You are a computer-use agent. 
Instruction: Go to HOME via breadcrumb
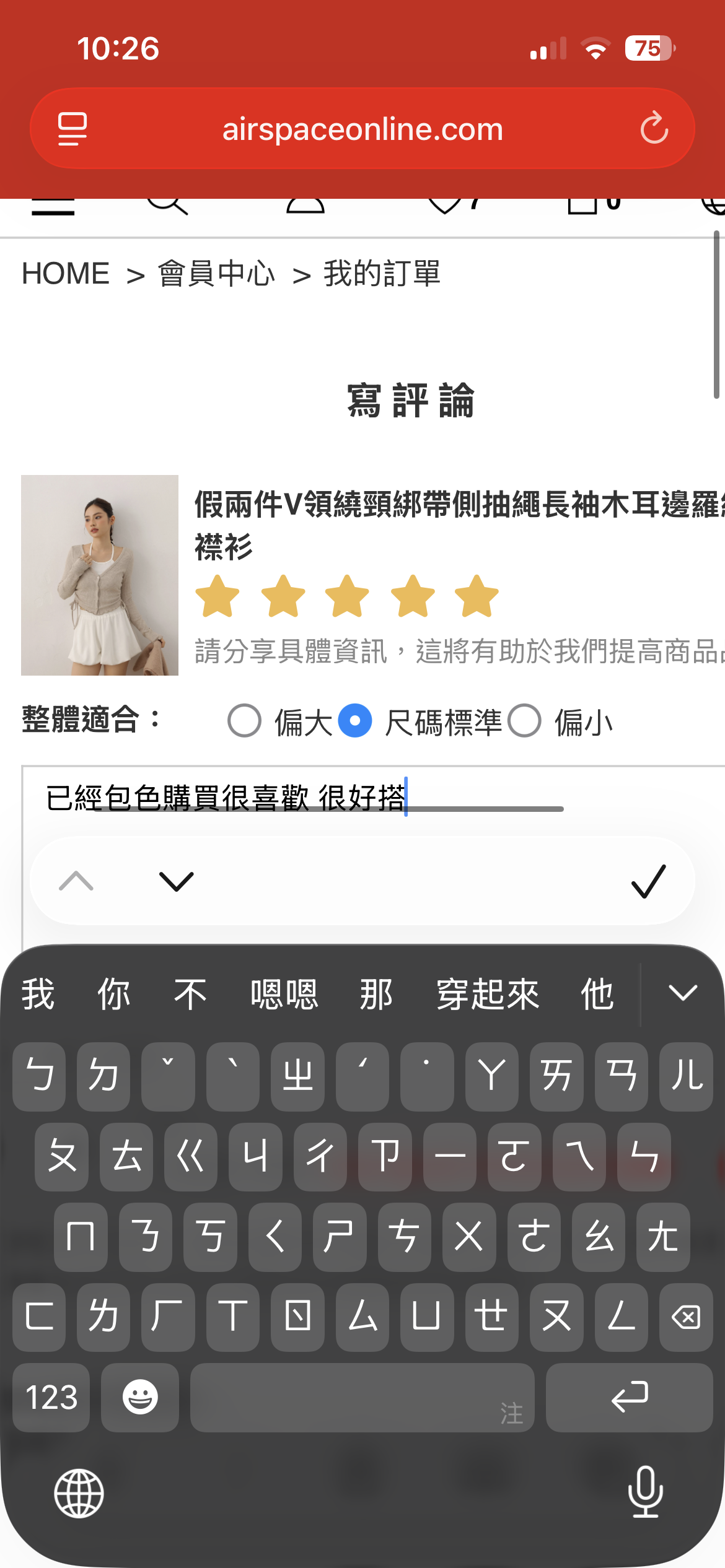coord(66,274)
